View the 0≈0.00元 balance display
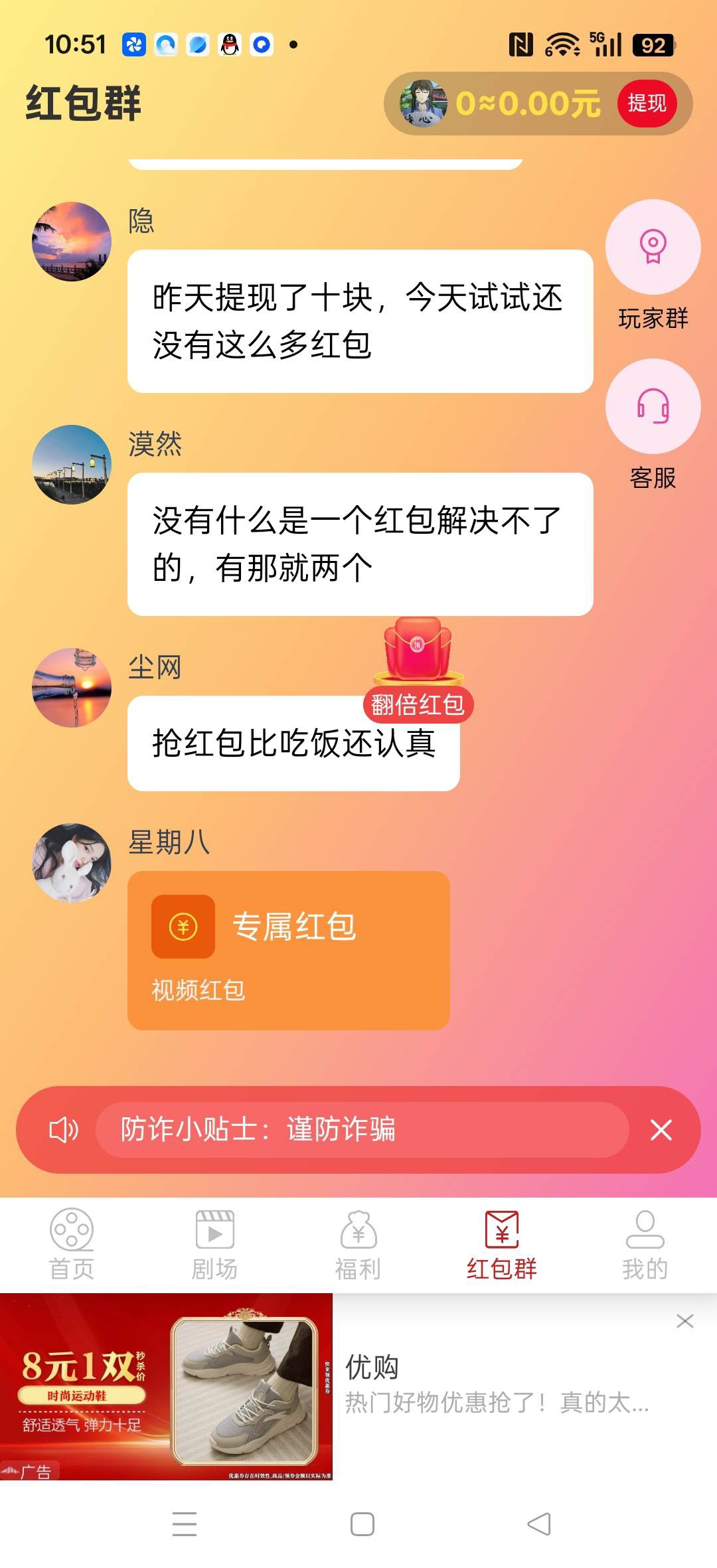Image resolution: width=717 pixels, height=1568 pixels. pos(528,103)
